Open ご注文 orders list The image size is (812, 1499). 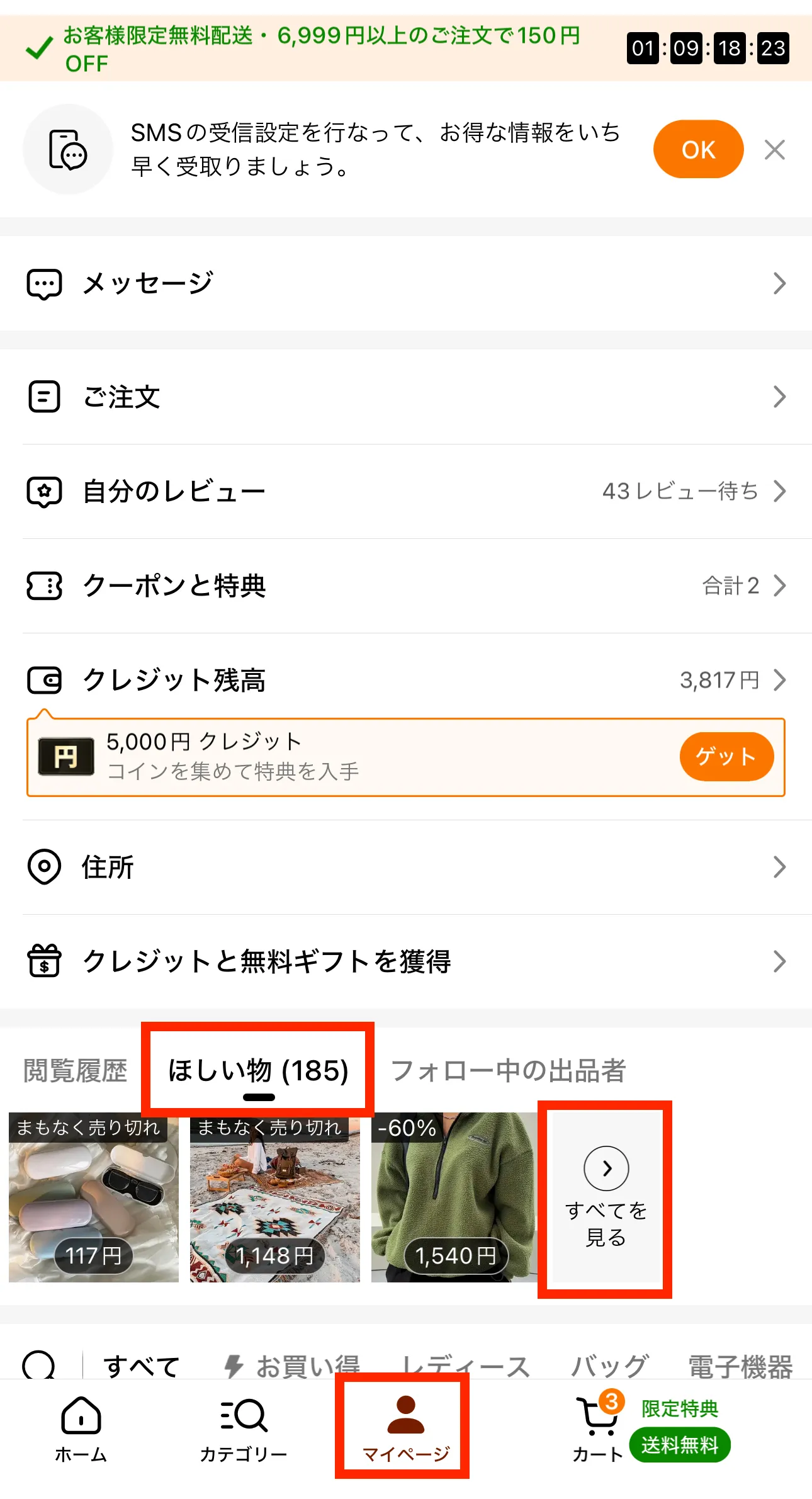pyautogui.click(x=405, y=397)
